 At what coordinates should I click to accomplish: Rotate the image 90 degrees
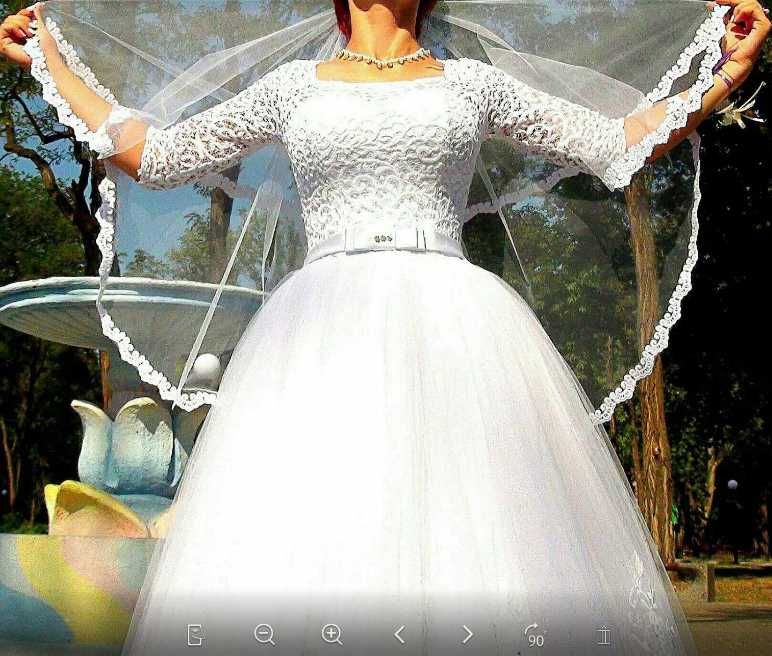[x=535, y=635]
